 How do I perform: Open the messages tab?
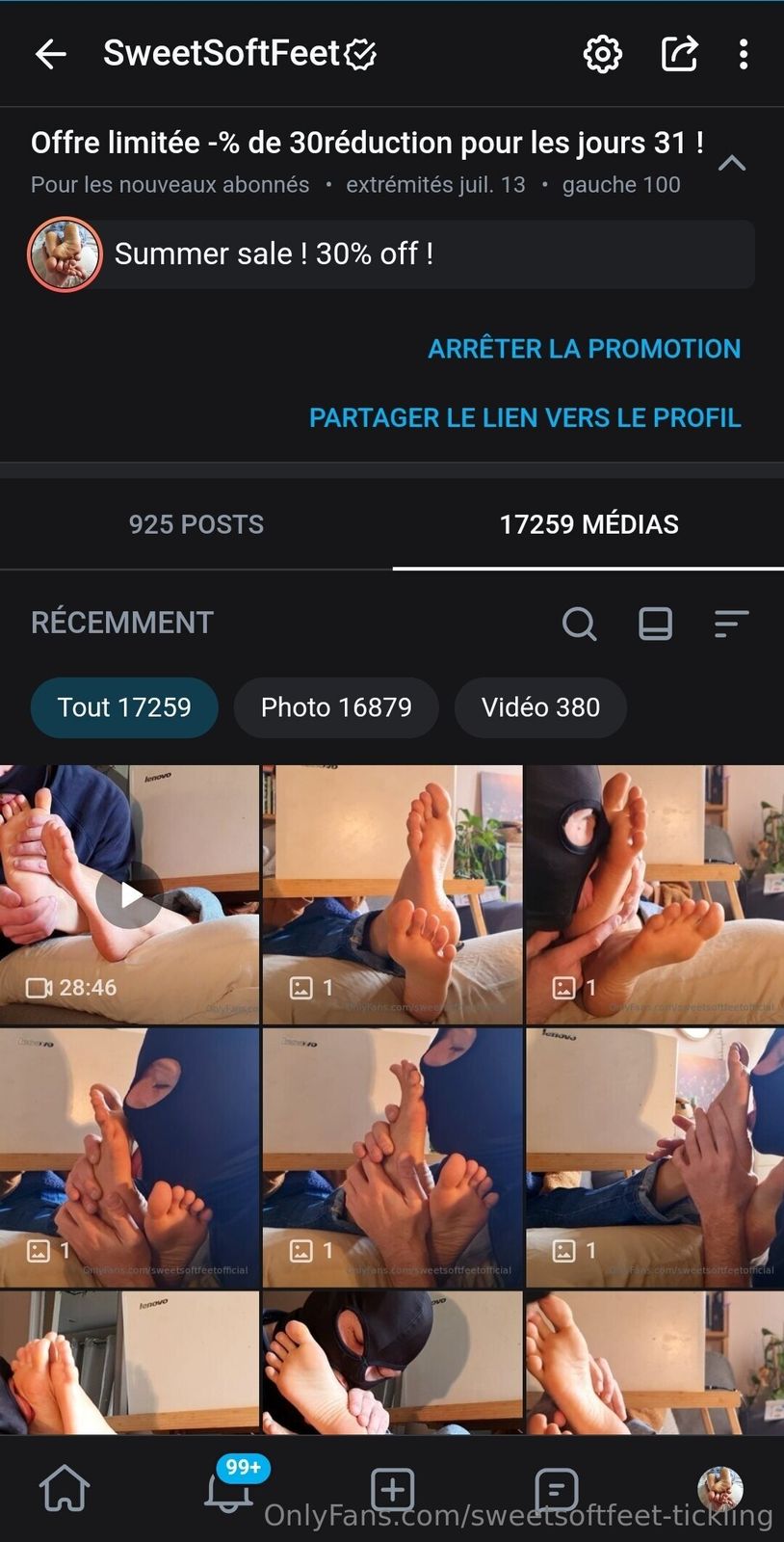(x=556, y=1489)
